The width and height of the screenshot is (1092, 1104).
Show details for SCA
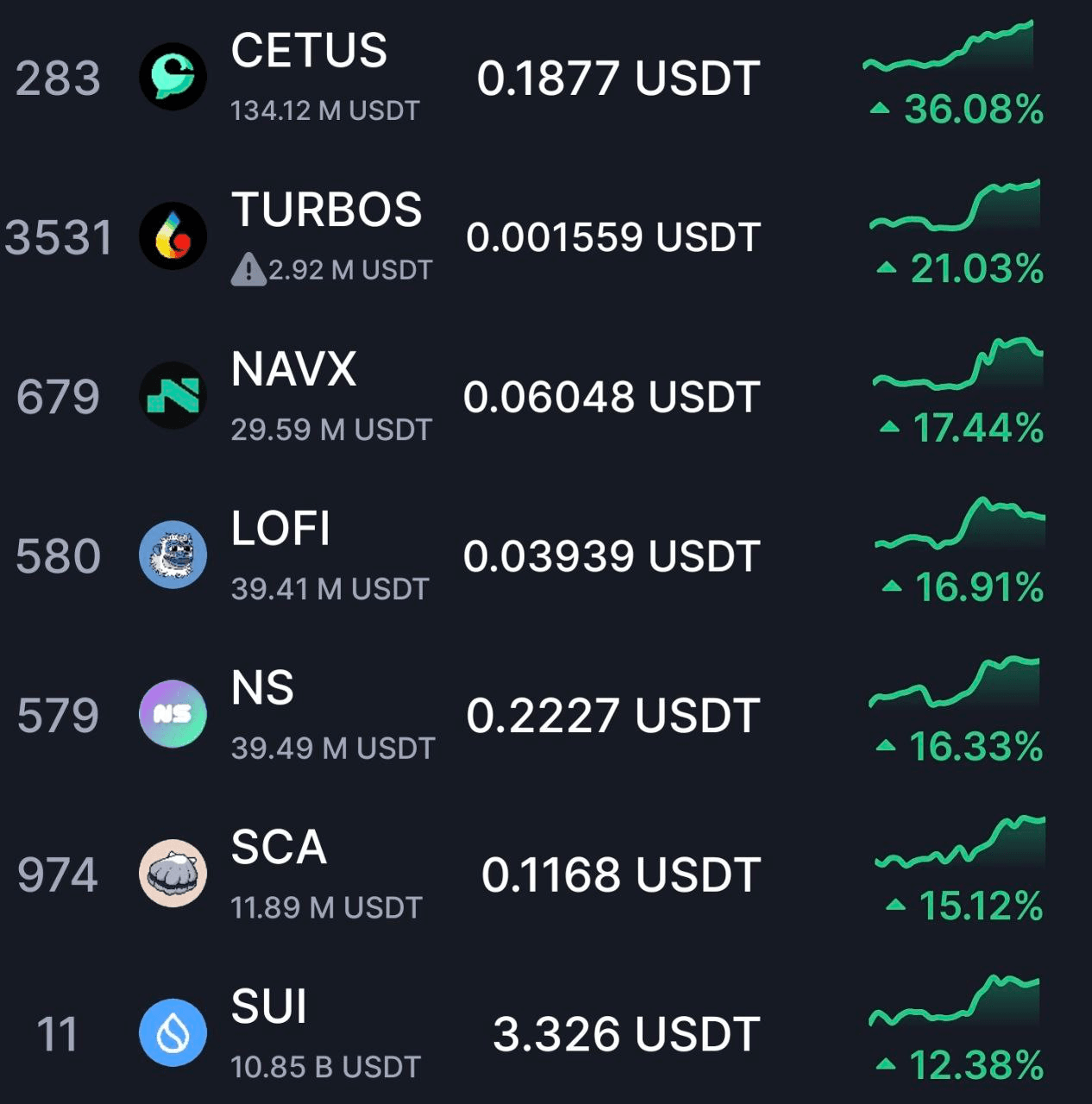coord(279,848)
